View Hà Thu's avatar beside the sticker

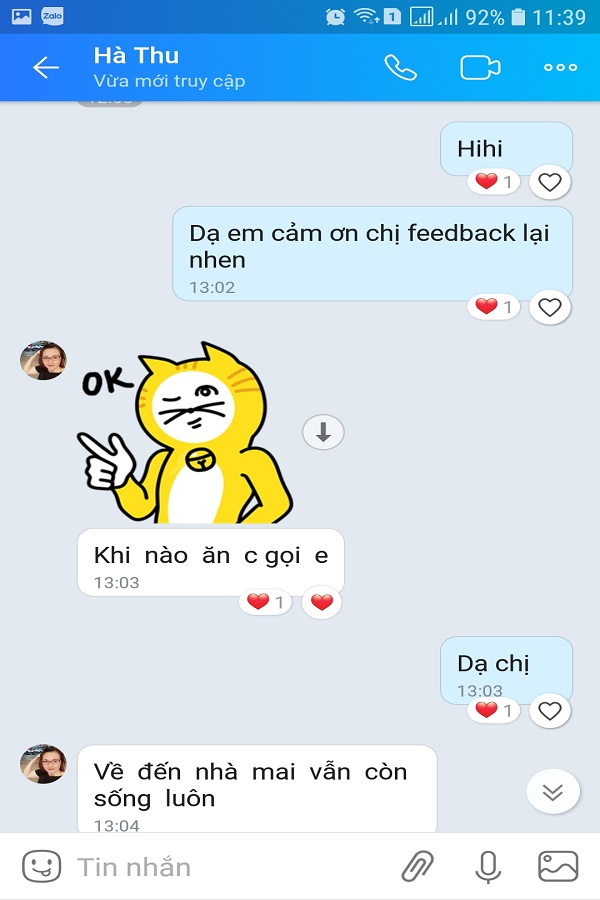pos(43,361)
